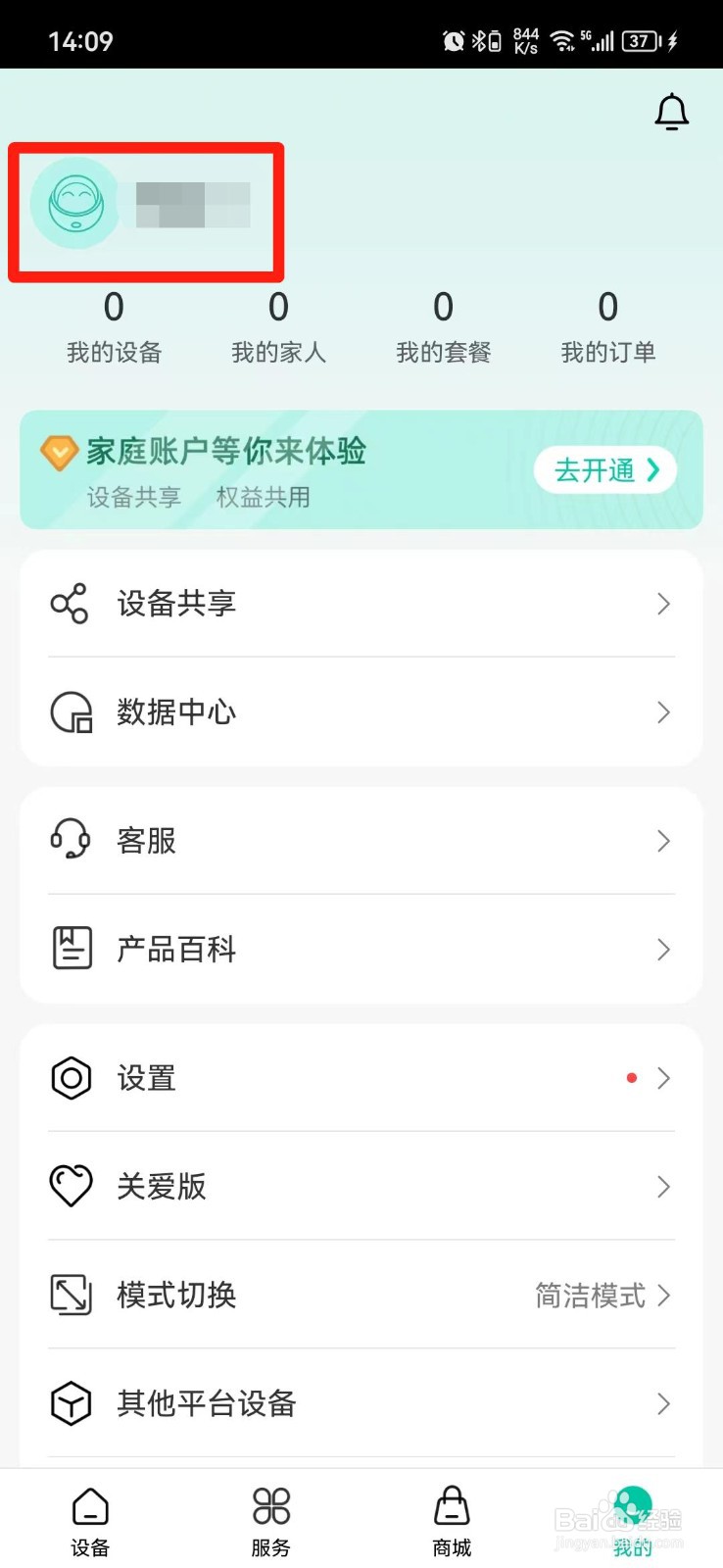Open 我的订单
This screenshot has height=1568, width=723.
tap(607, 328)
